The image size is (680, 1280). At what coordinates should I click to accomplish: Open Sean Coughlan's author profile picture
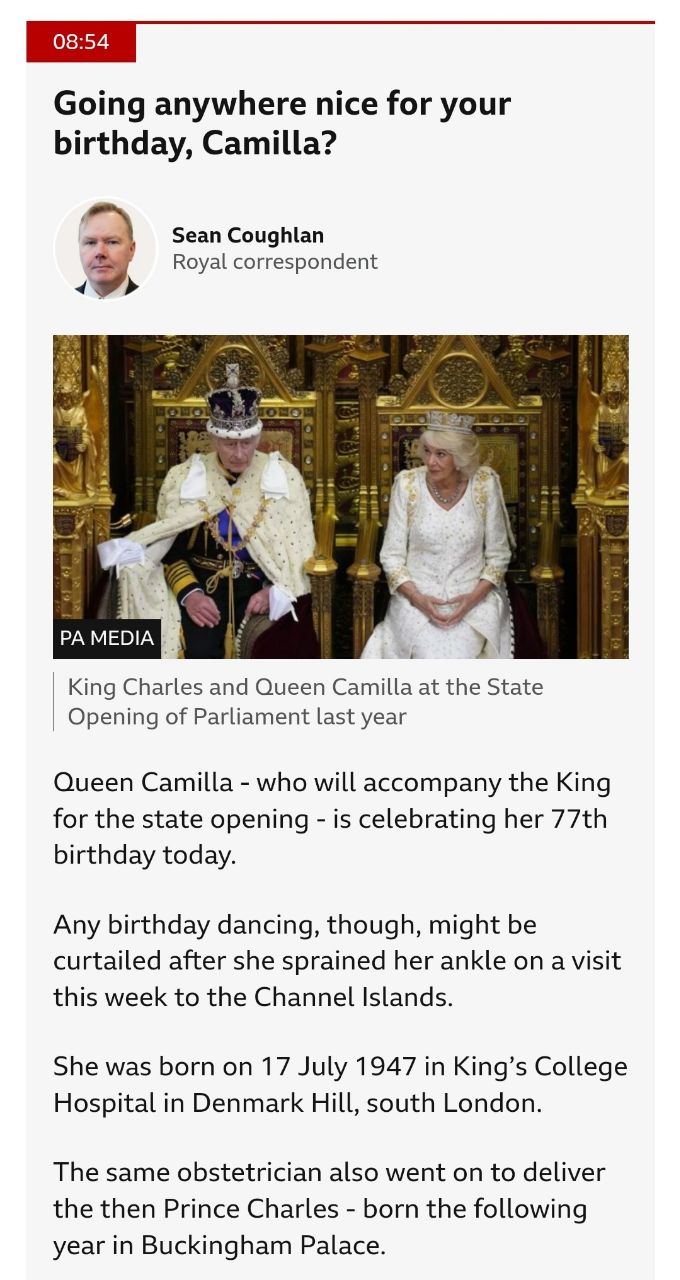(106, 249)
